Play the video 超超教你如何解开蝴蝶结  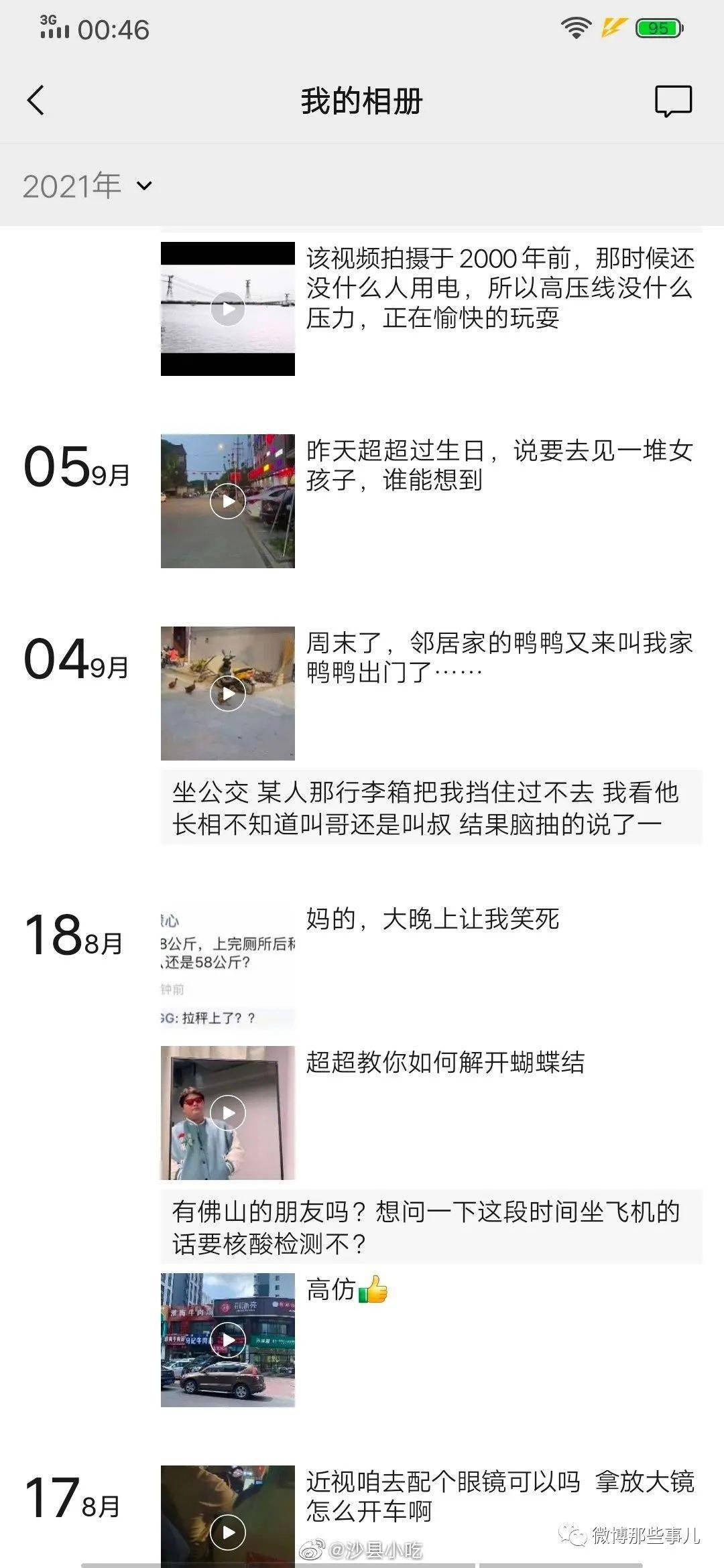[x=228, y=1113]
